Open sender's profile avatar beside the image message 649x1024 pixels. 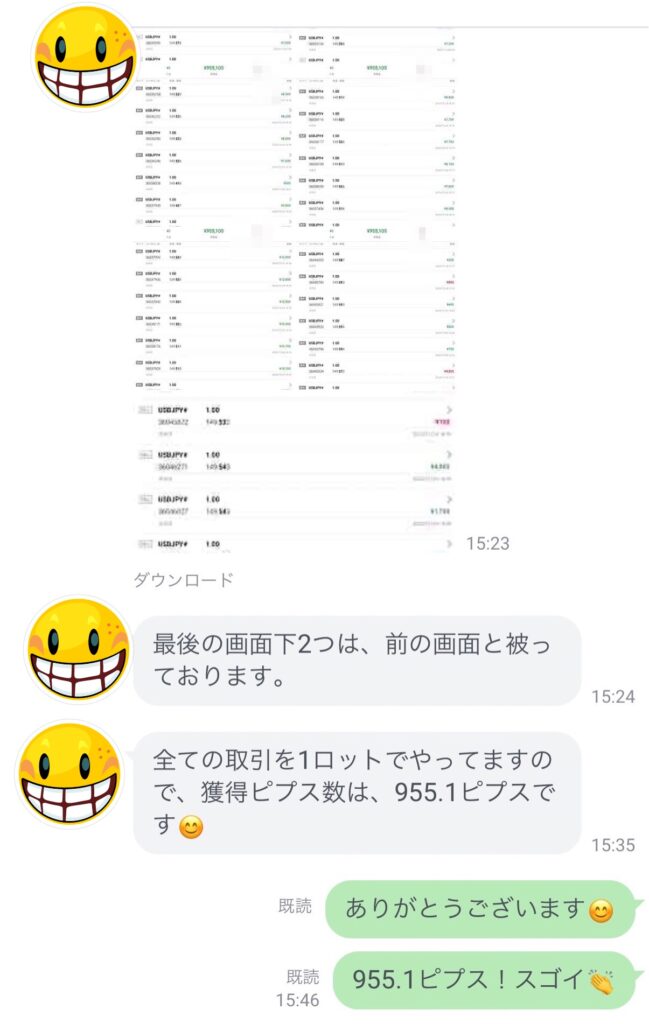tap(84, 56)
